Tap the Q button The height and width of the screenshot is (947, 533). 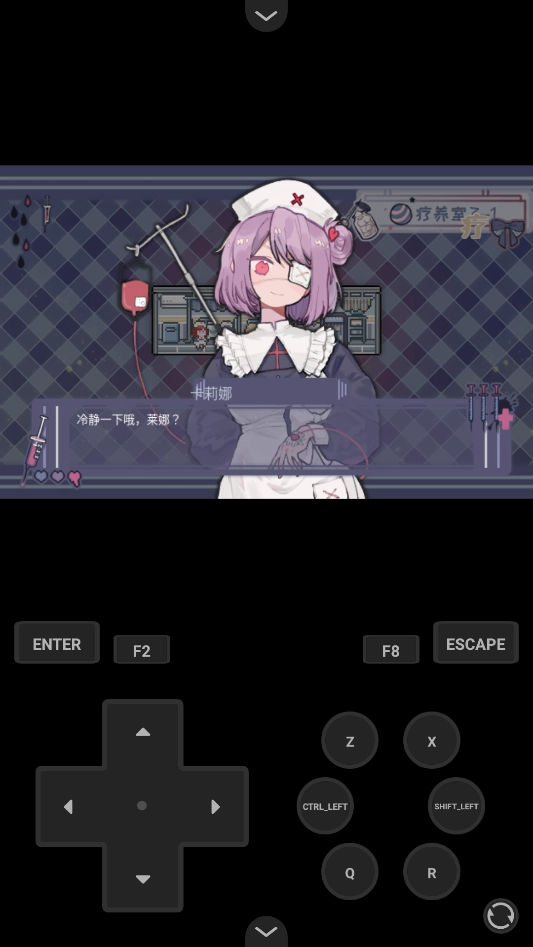coord(349,872)
